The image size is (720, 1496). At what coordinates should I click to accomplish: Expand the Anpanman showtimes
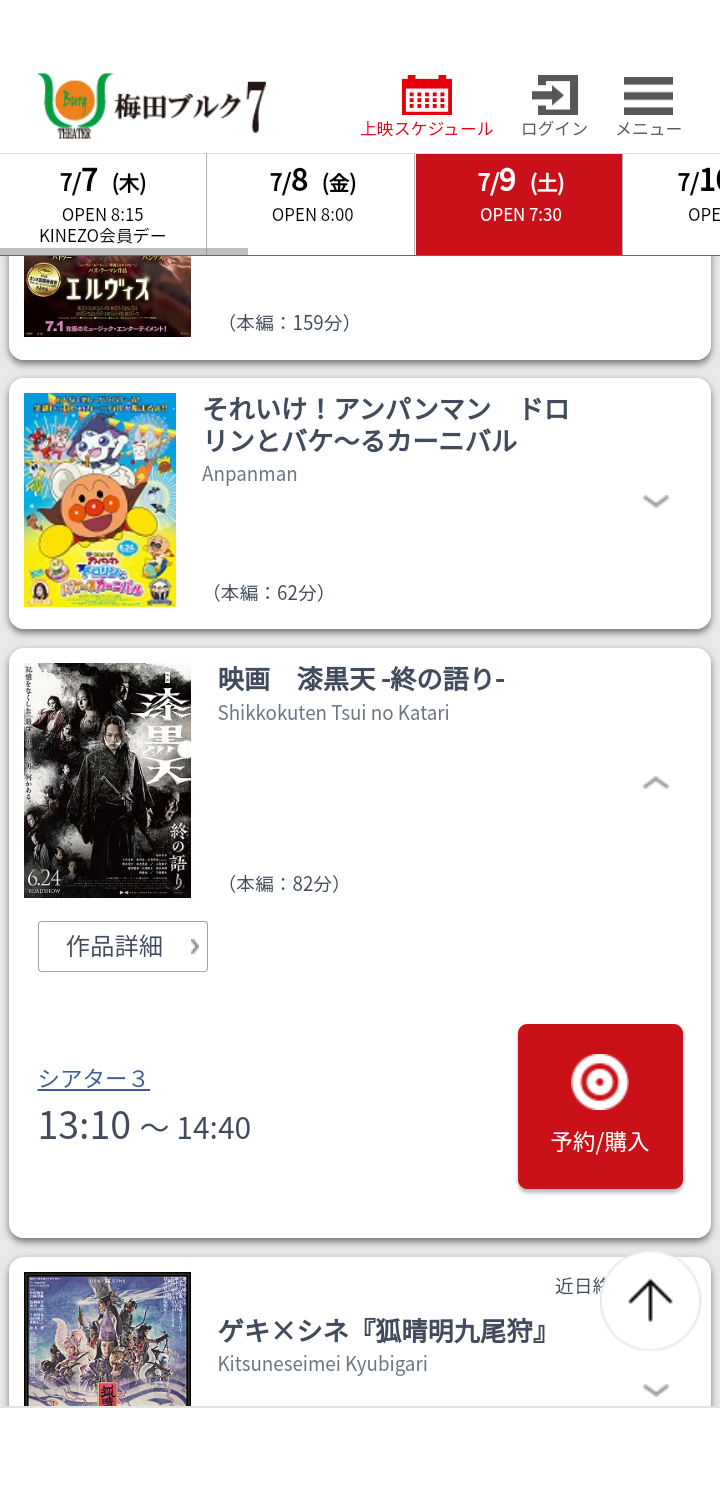click(x=655, y=501)
